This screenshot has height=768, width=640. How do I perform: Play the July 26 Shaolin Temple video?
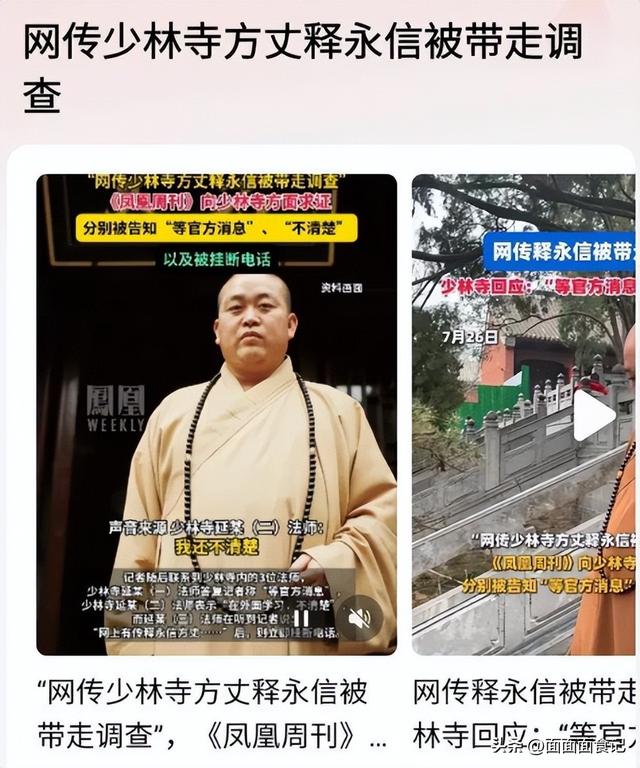tap(594, 416)
